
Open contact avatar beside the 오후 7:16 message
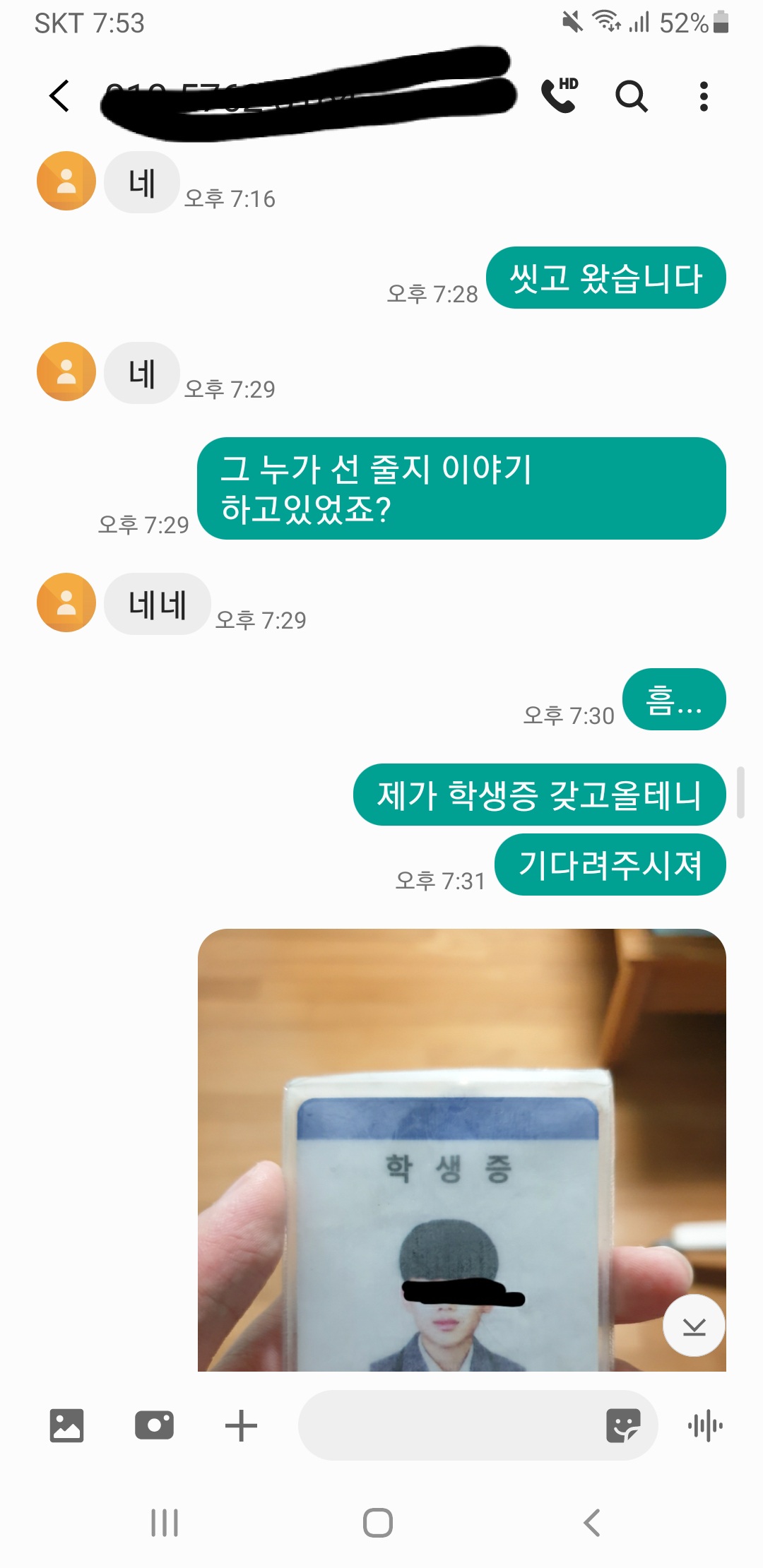pos(66,181)
